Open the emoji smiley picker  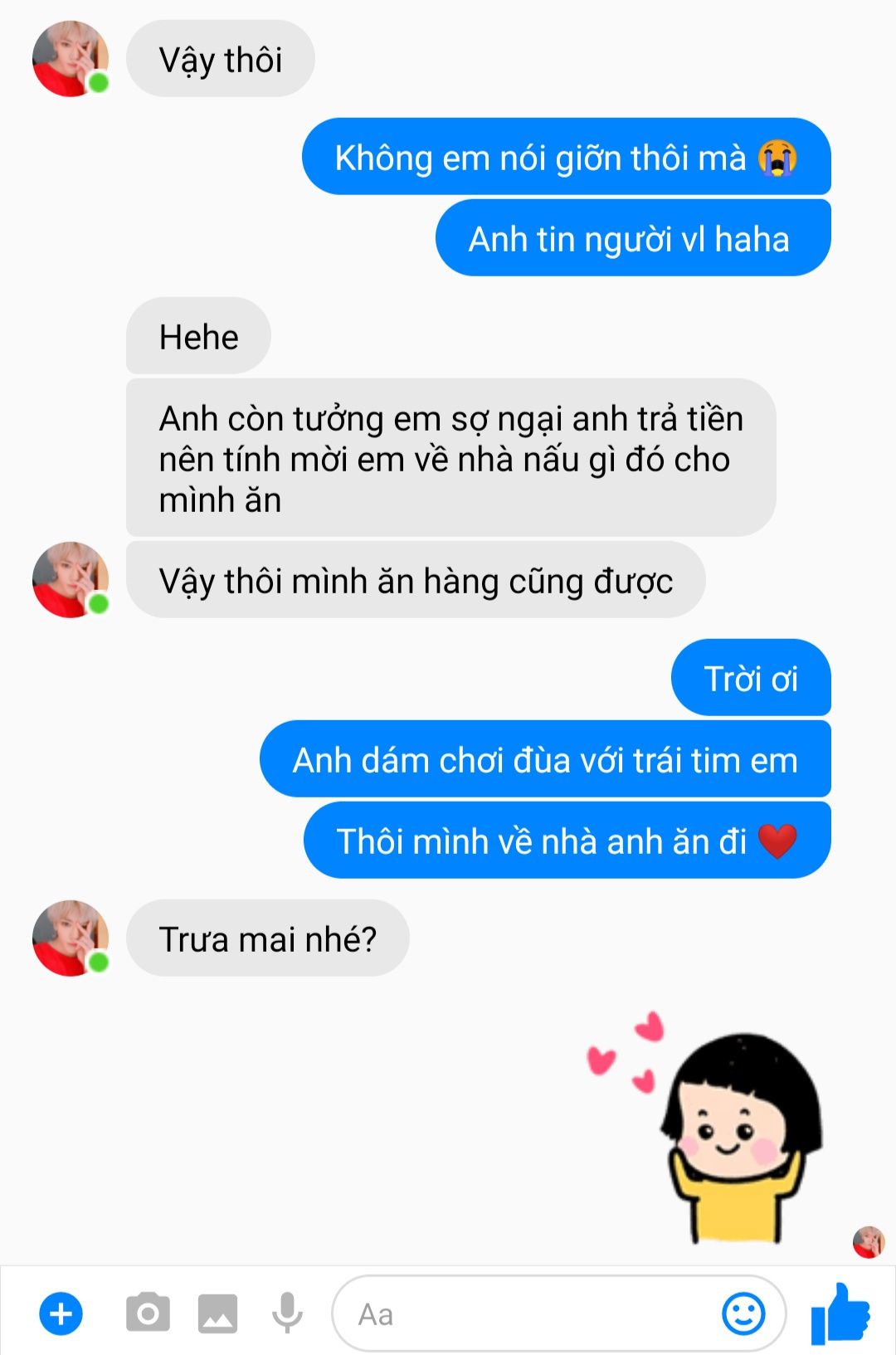coord(743,1314)
